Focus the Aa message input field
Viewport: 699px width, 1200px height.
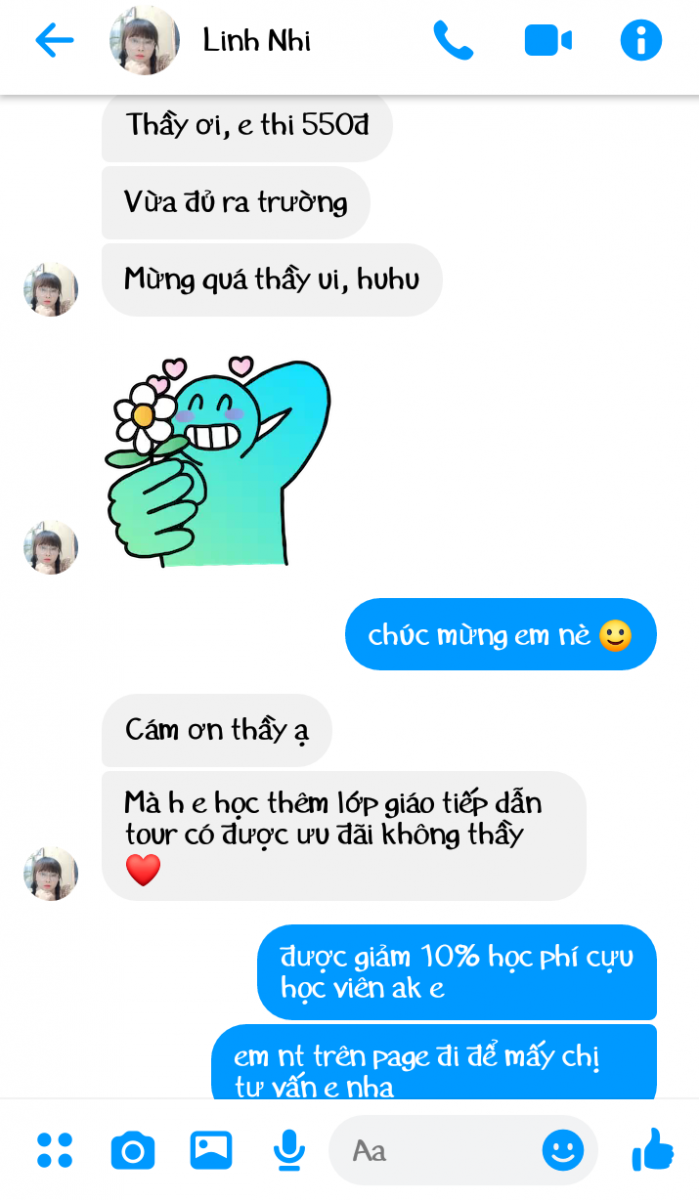click(440, 1150)
